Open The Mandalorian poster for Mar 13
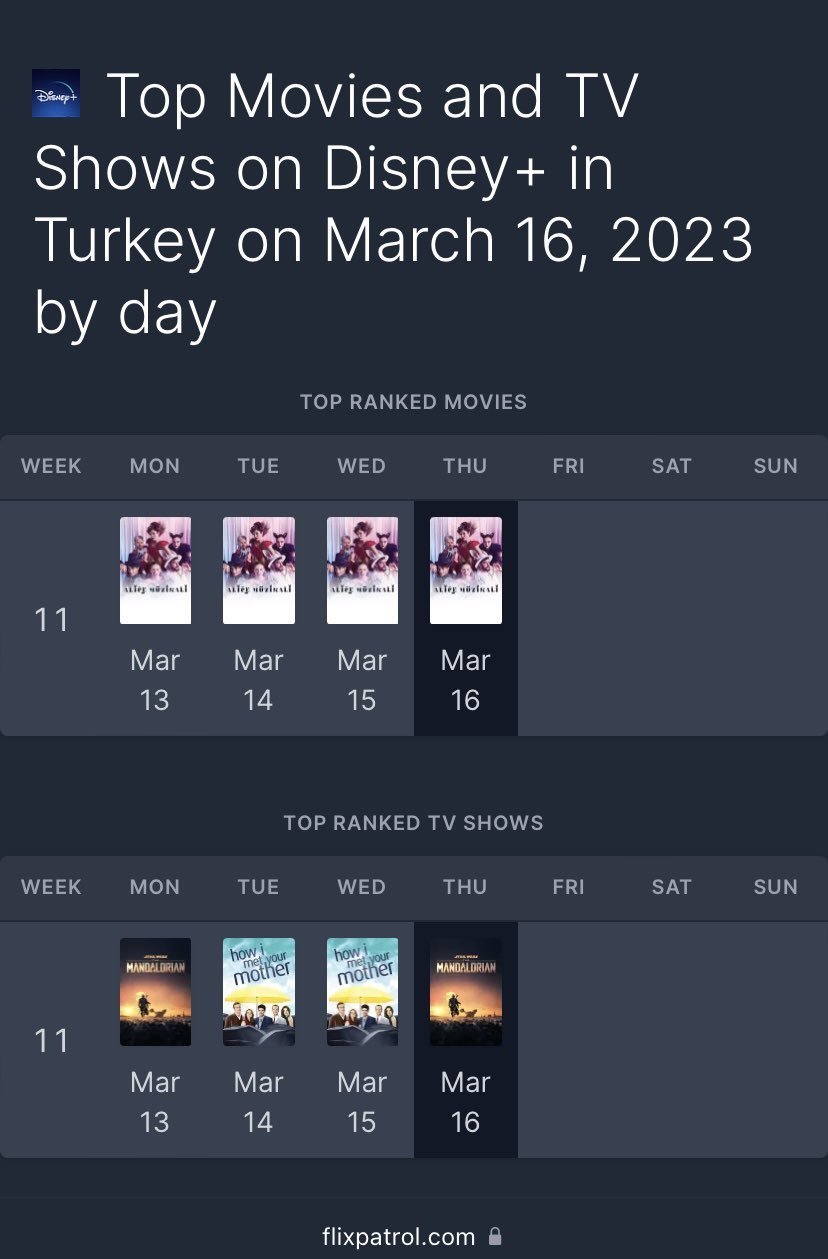Screen dimensions: 828x1259 pyautogui.click(x=155, y=992)
